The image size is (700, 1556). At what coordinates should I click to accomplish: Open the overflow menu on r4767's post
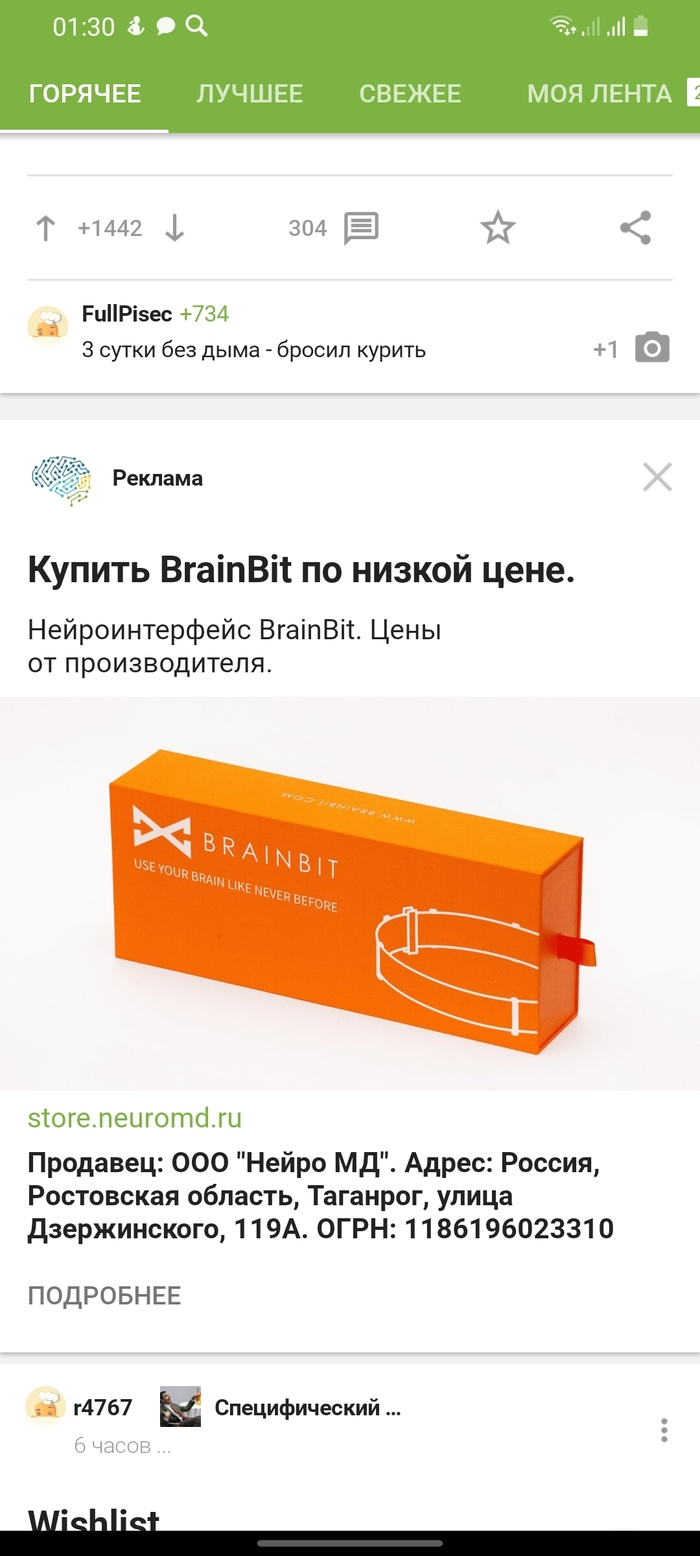tap(664, 1430)
